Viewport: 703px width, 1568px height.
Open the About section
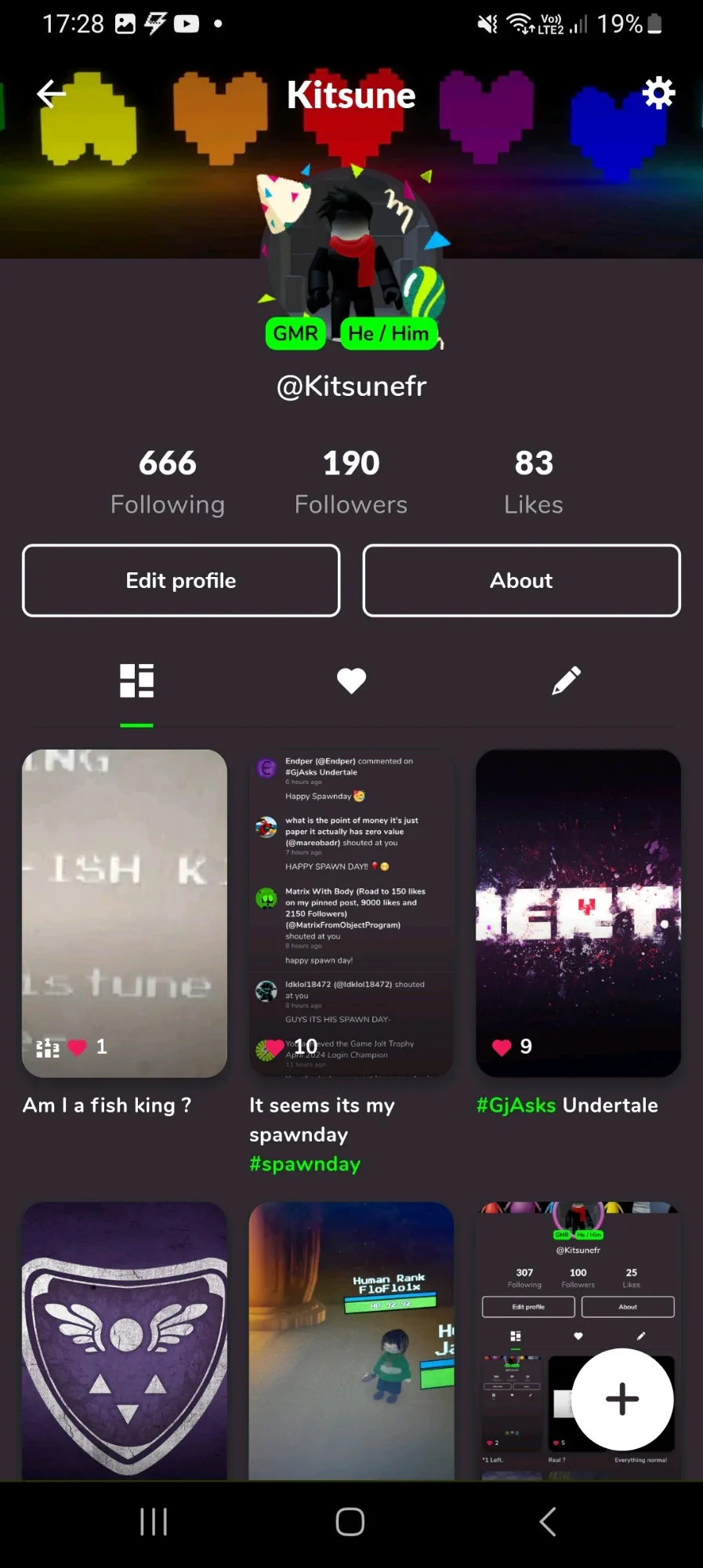pos(521,580)
